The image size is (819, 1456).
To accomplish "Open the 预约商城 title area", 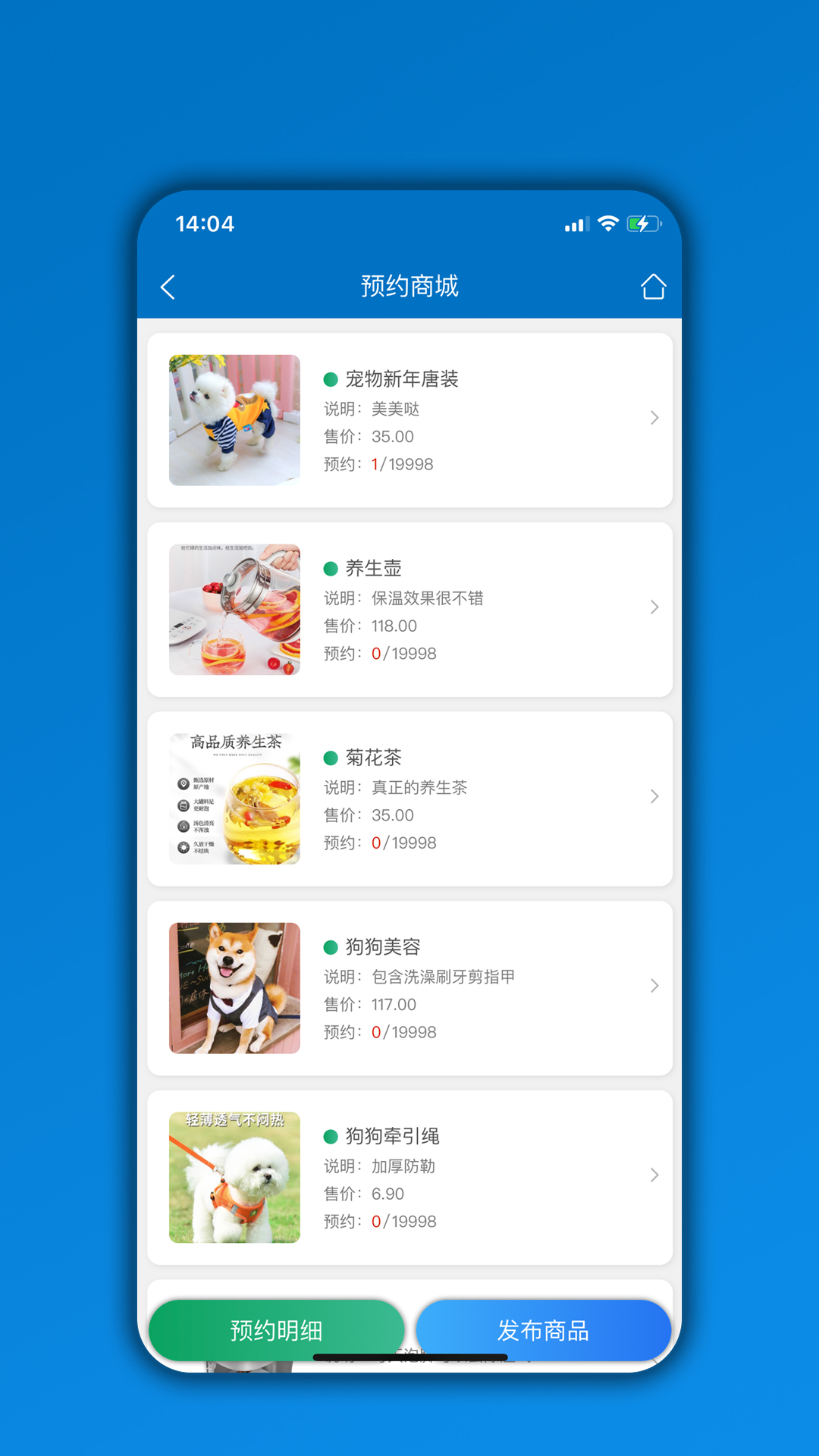I will pos(409,286).
